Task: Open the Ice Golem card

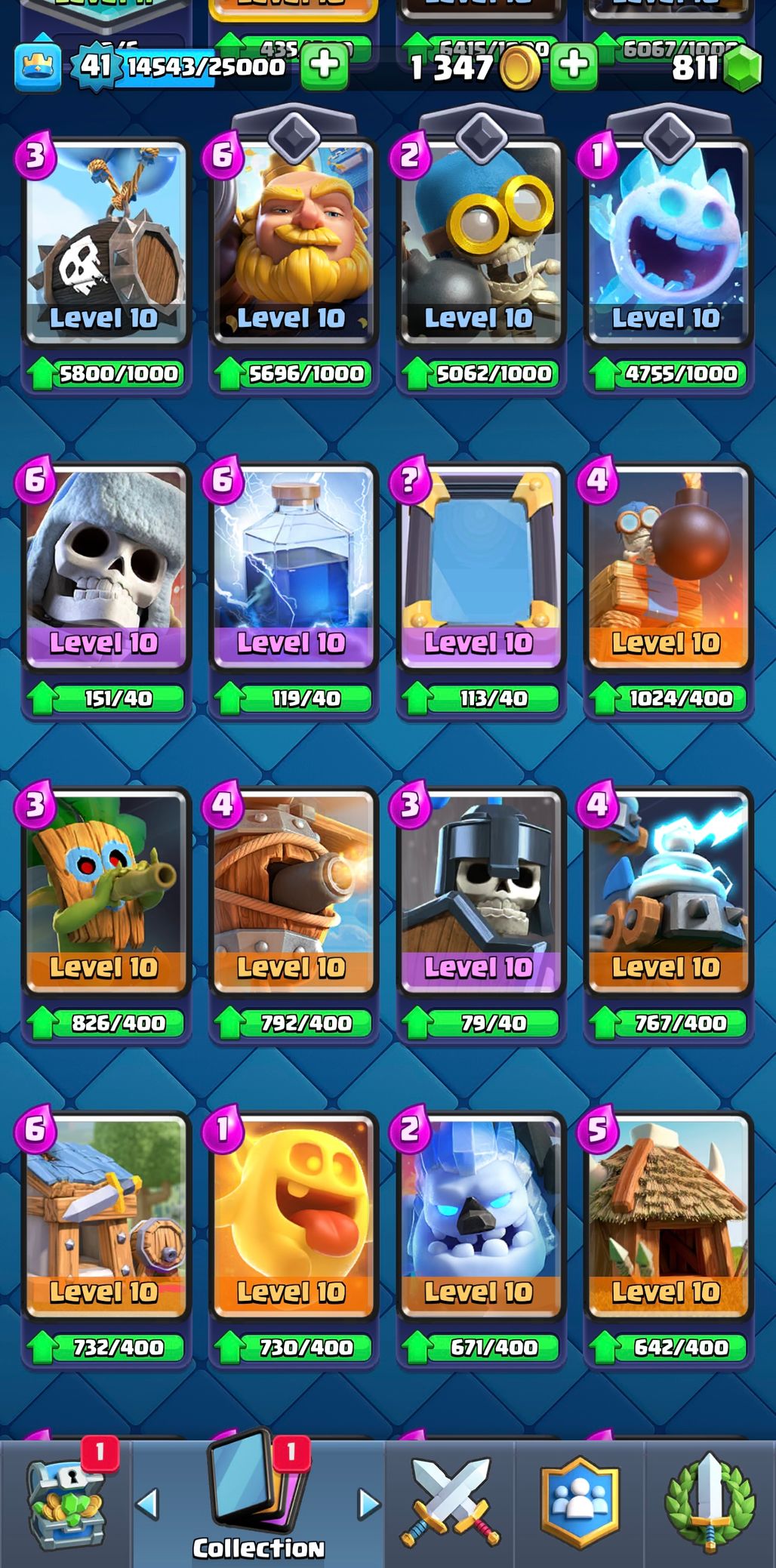Action: coord(480,1215)
